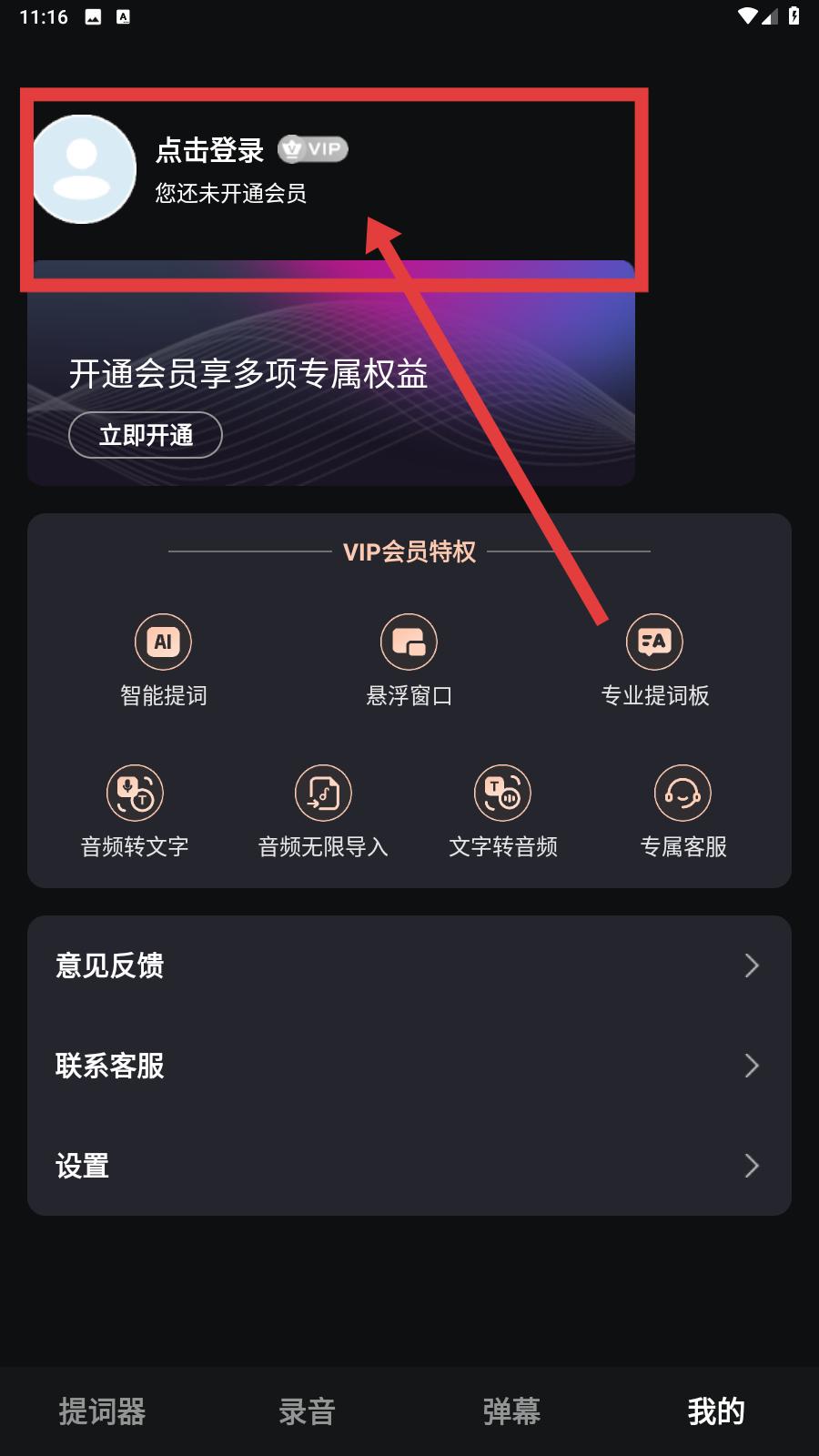This screenshot has width=819, height=1456.
Task: Open the 联系客服 row
Action: 409,1066
